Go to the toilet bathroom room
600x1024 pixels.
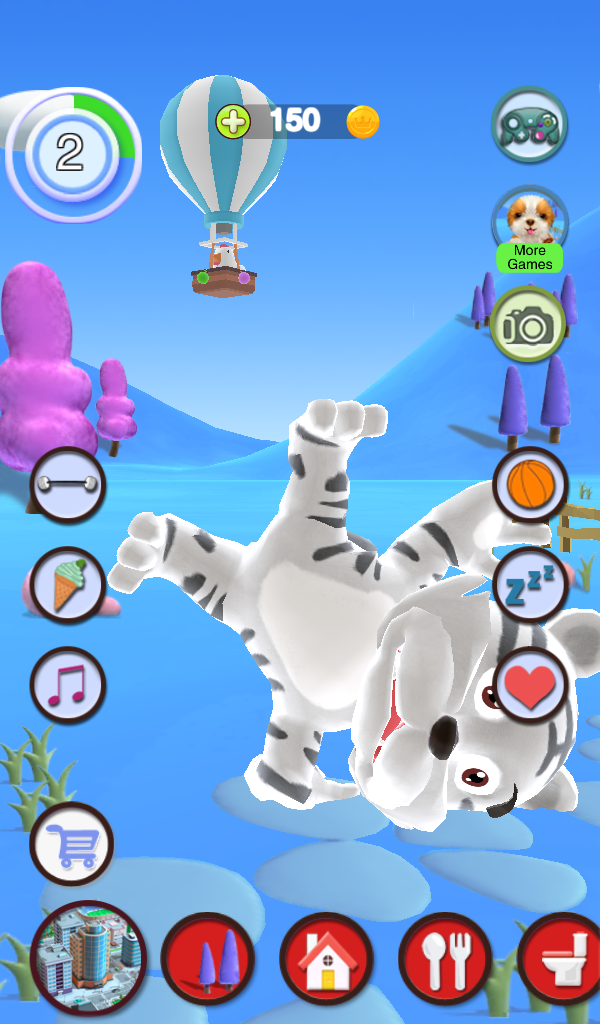[563, 959]
